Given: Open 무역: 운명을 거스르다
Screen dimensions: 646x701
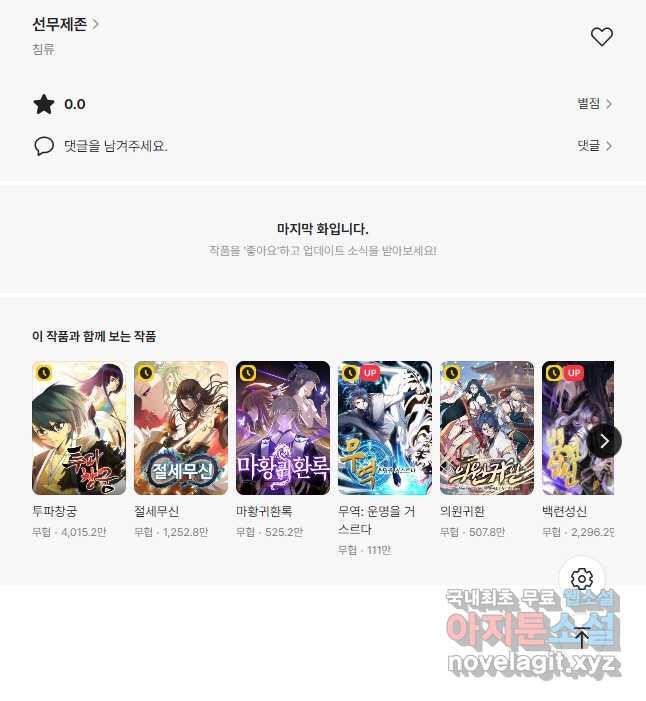Looking at the screenshot, I should coord(385,428).
